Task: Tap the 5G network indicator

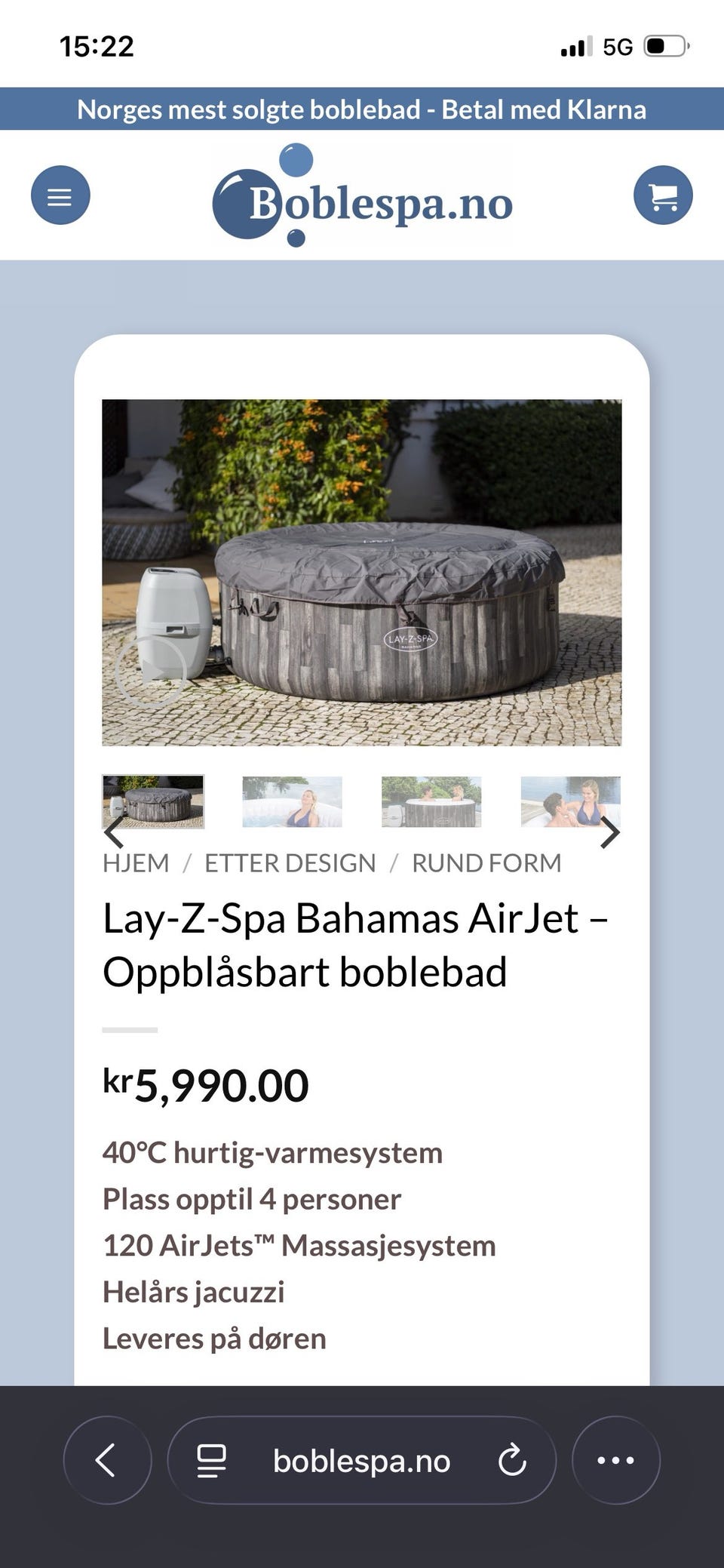Action: (616, 47)
